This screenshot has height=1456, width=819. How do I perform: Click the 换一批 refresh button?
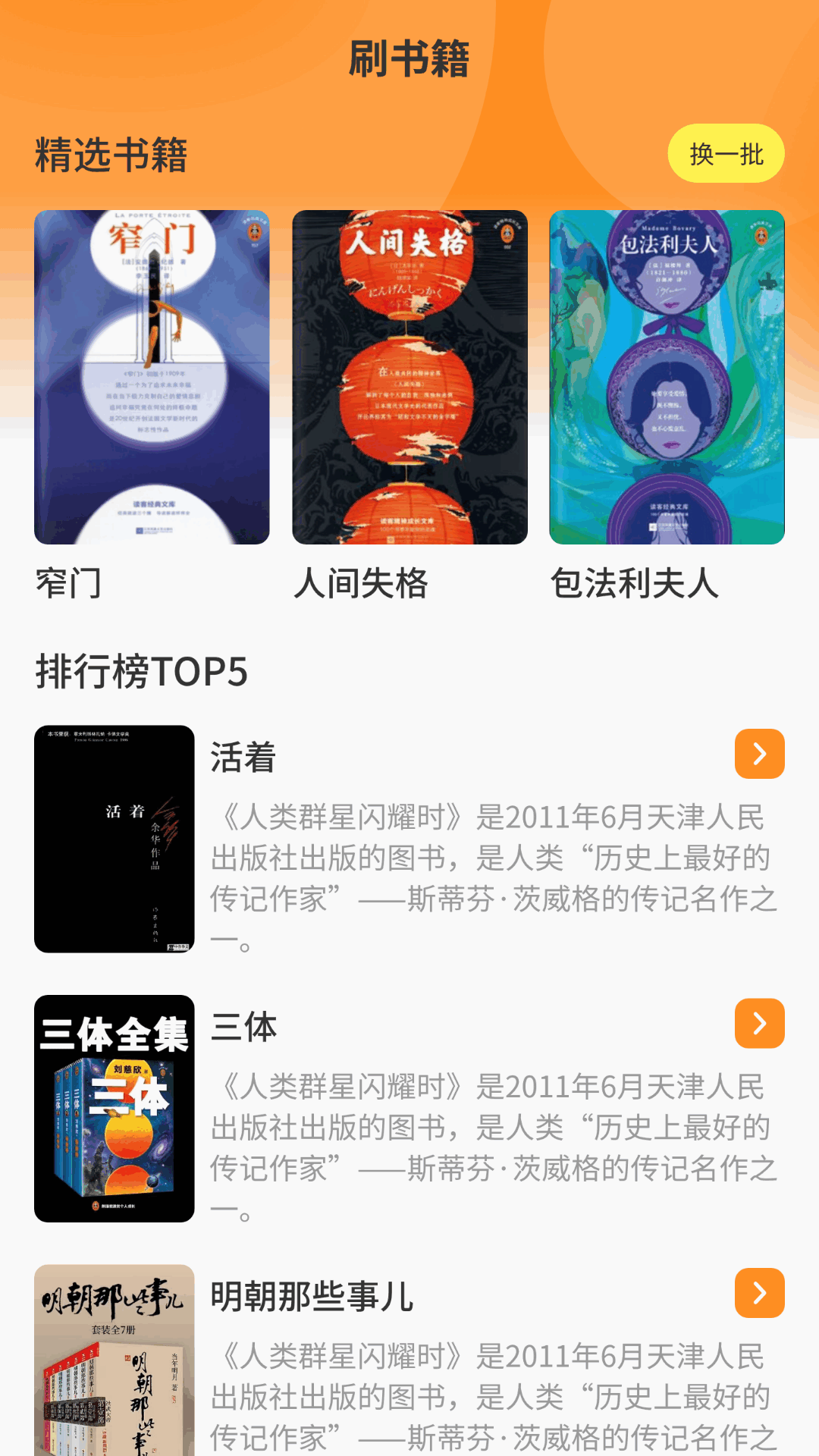click(x=726, y=154)
